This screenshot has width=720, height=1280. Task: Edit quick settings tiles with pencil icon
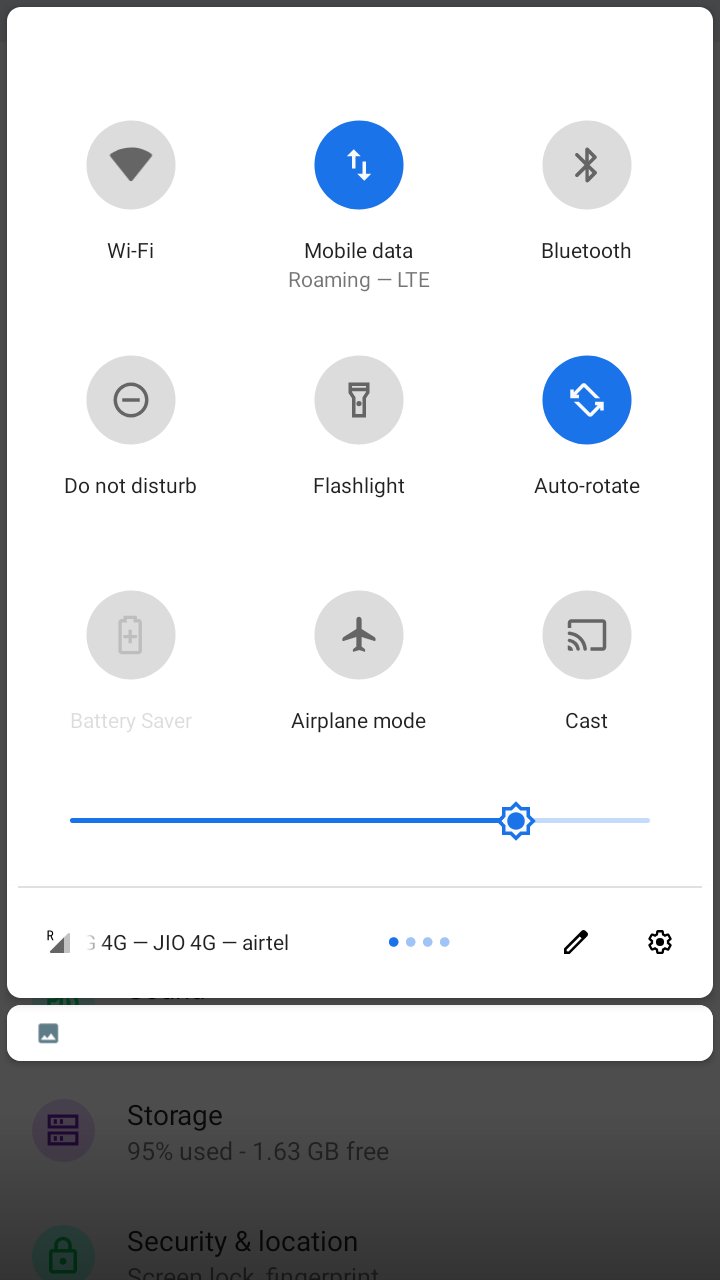[x=576, y=942]
